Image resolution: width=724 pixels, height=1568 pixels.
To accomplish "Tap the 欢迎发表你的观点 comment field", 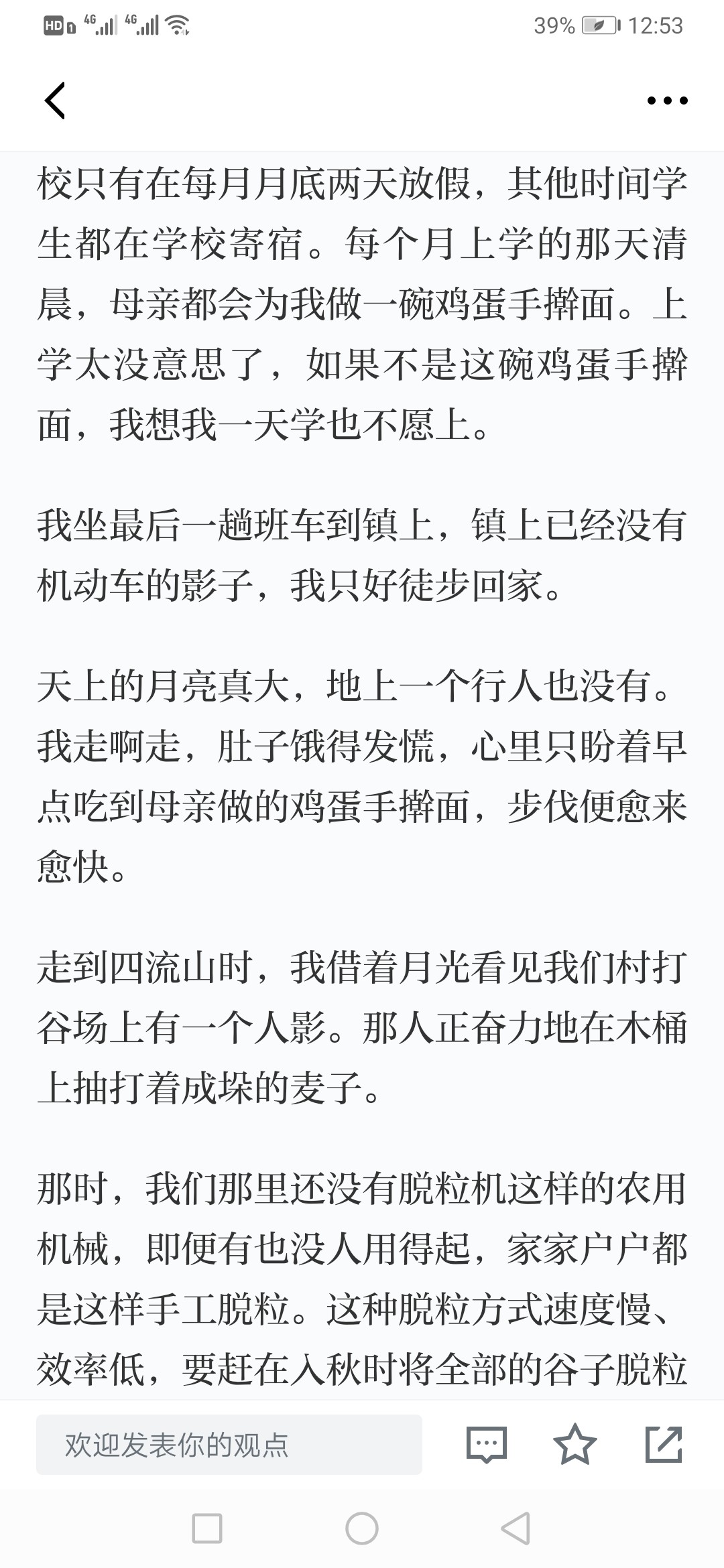I will tap(229, 1445).
